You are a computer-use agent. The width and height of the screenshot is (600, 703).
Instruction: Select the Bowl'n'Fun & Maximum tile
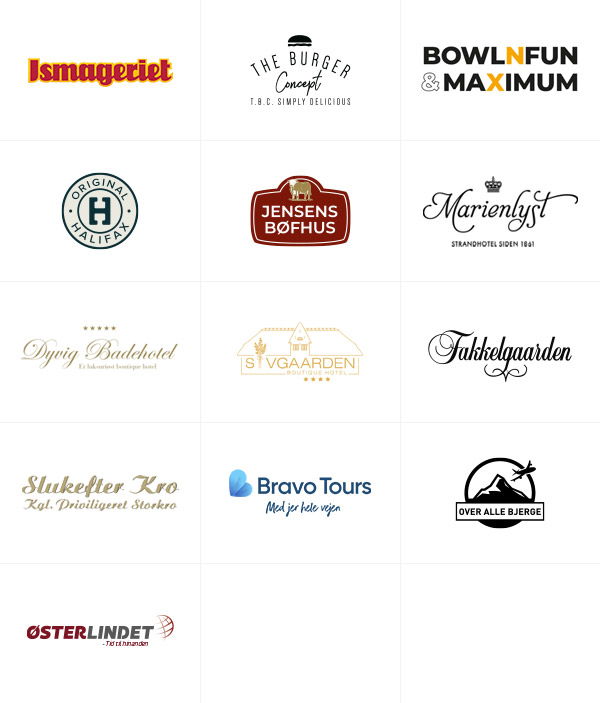click(x=500, y=70)
